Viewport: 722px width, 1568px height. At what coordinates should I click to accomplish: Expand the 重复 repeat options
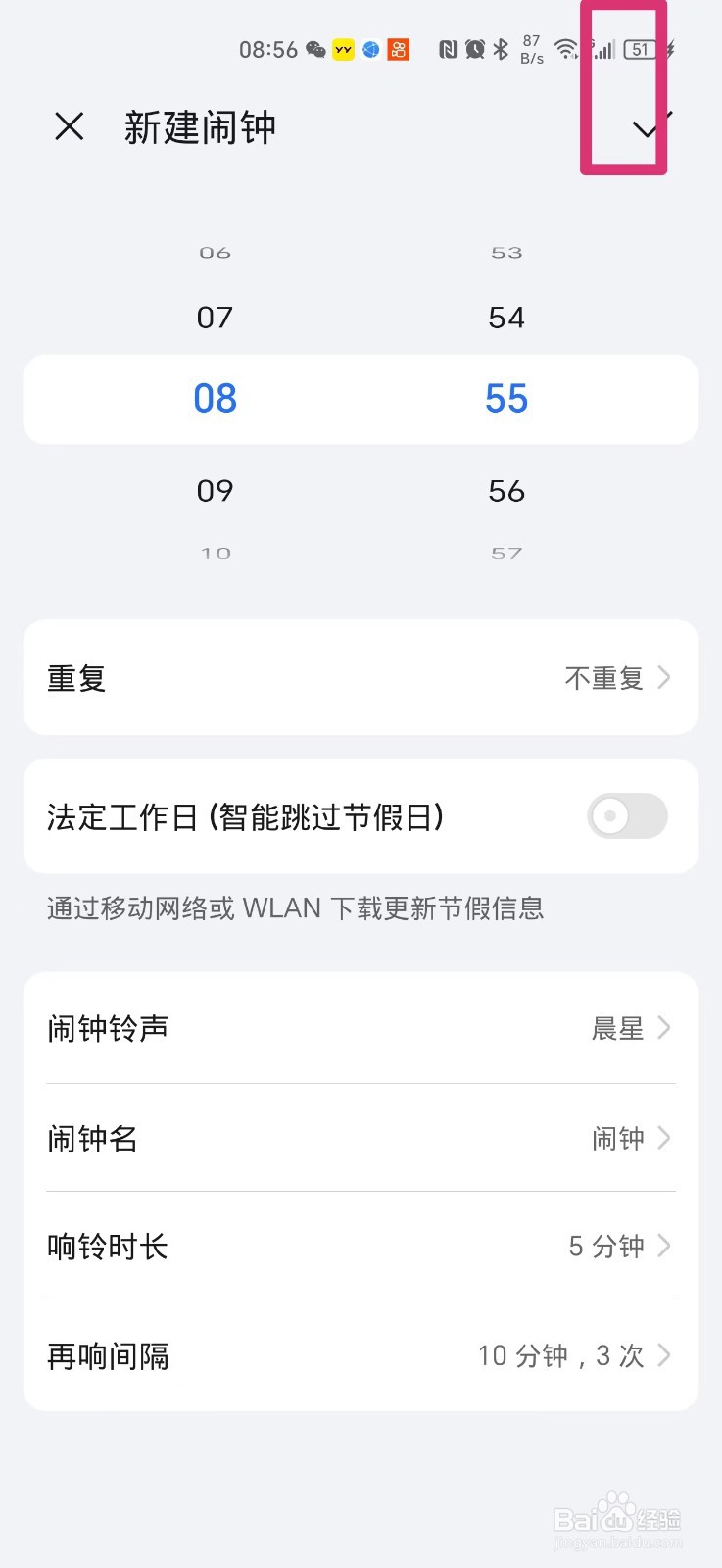click(x=361, y=677)
